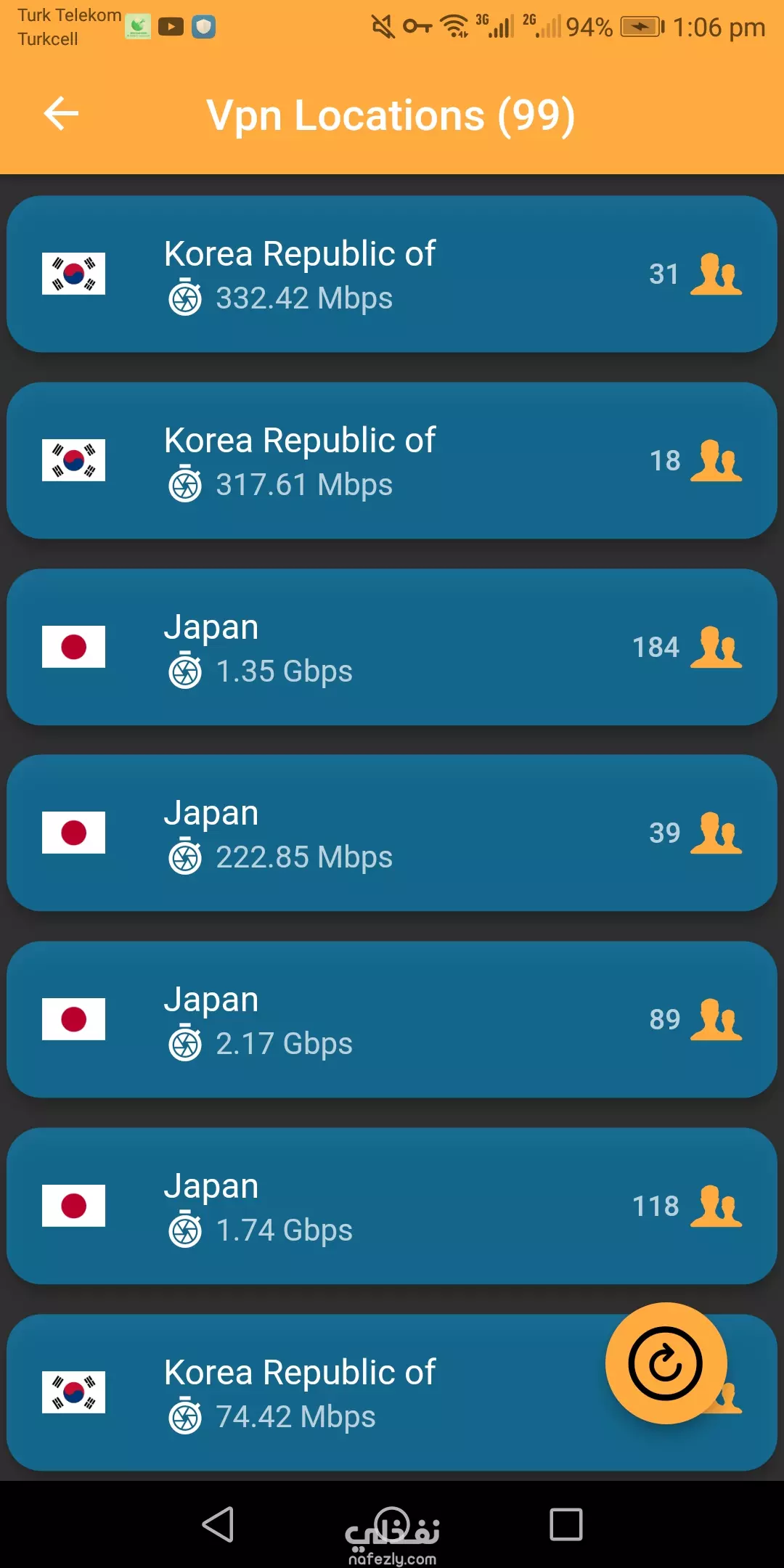Screen dimensions: 784x1568
Task: Tap the Japan server with 184 users
Action: tap(392, 646)
